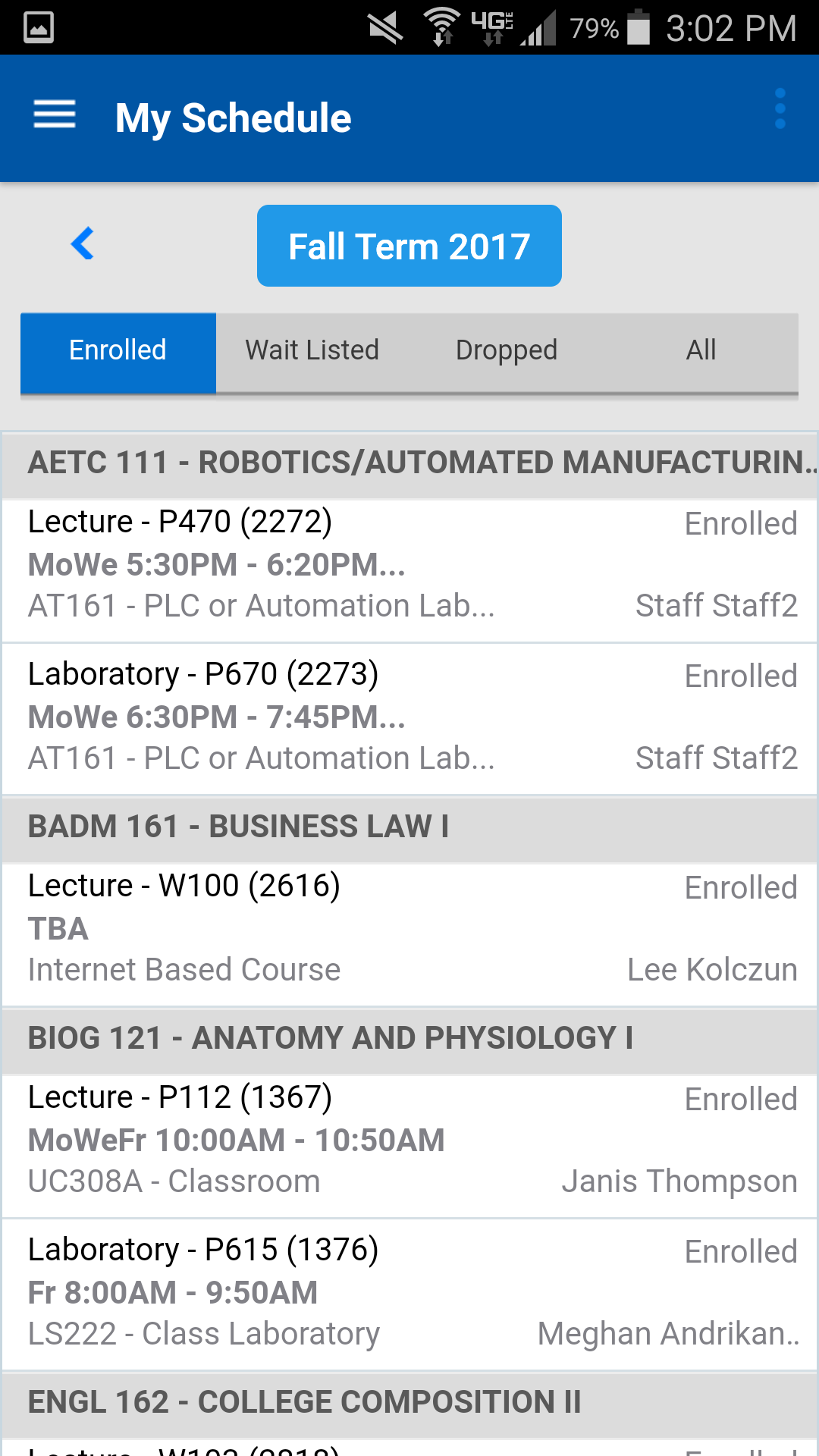Open BADM 161 Lecture W100 class
Screen dimensions: 819x1456
point(409,934)
